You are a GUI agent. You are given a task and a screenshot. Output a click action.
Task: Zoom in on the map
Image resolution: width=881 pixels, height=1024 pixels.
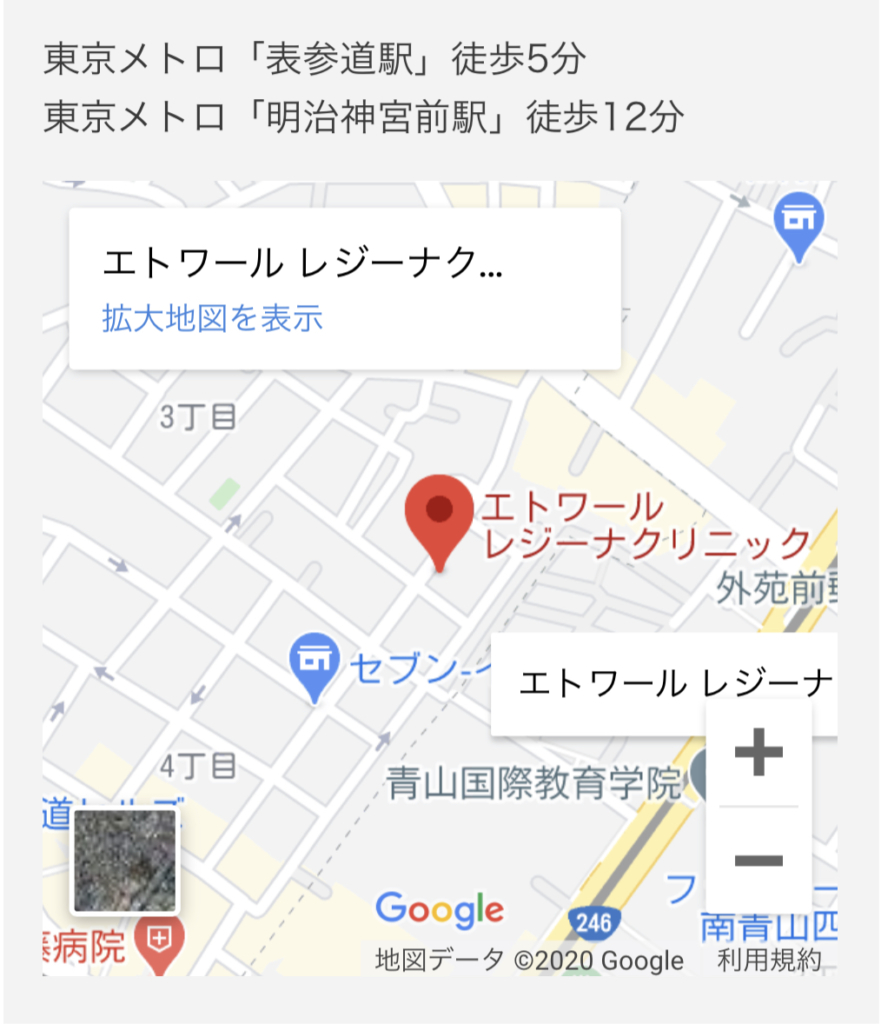point(758,753)
